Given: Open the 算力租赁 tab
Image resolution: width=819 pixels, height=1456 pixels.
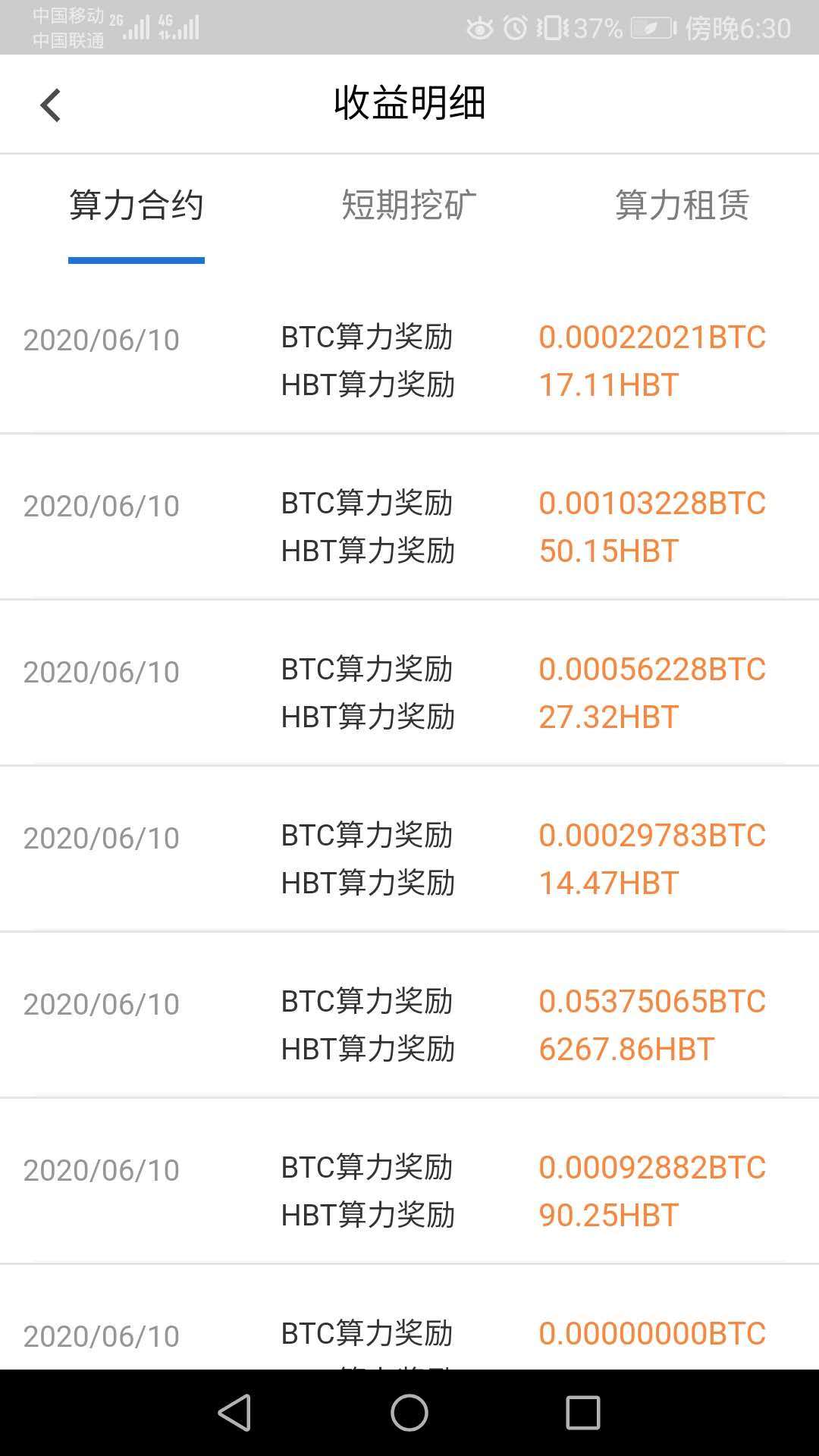Looking at the screenshot, I should point(682,206).
